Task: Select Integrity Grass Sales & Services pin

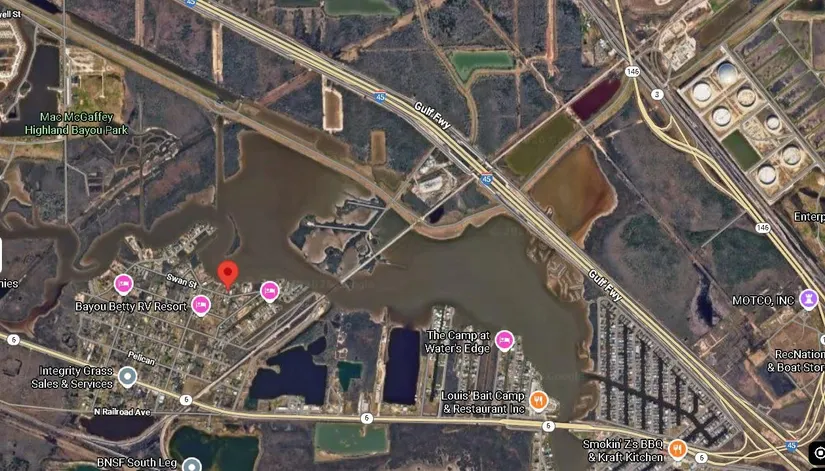Action: coord(127,376)
